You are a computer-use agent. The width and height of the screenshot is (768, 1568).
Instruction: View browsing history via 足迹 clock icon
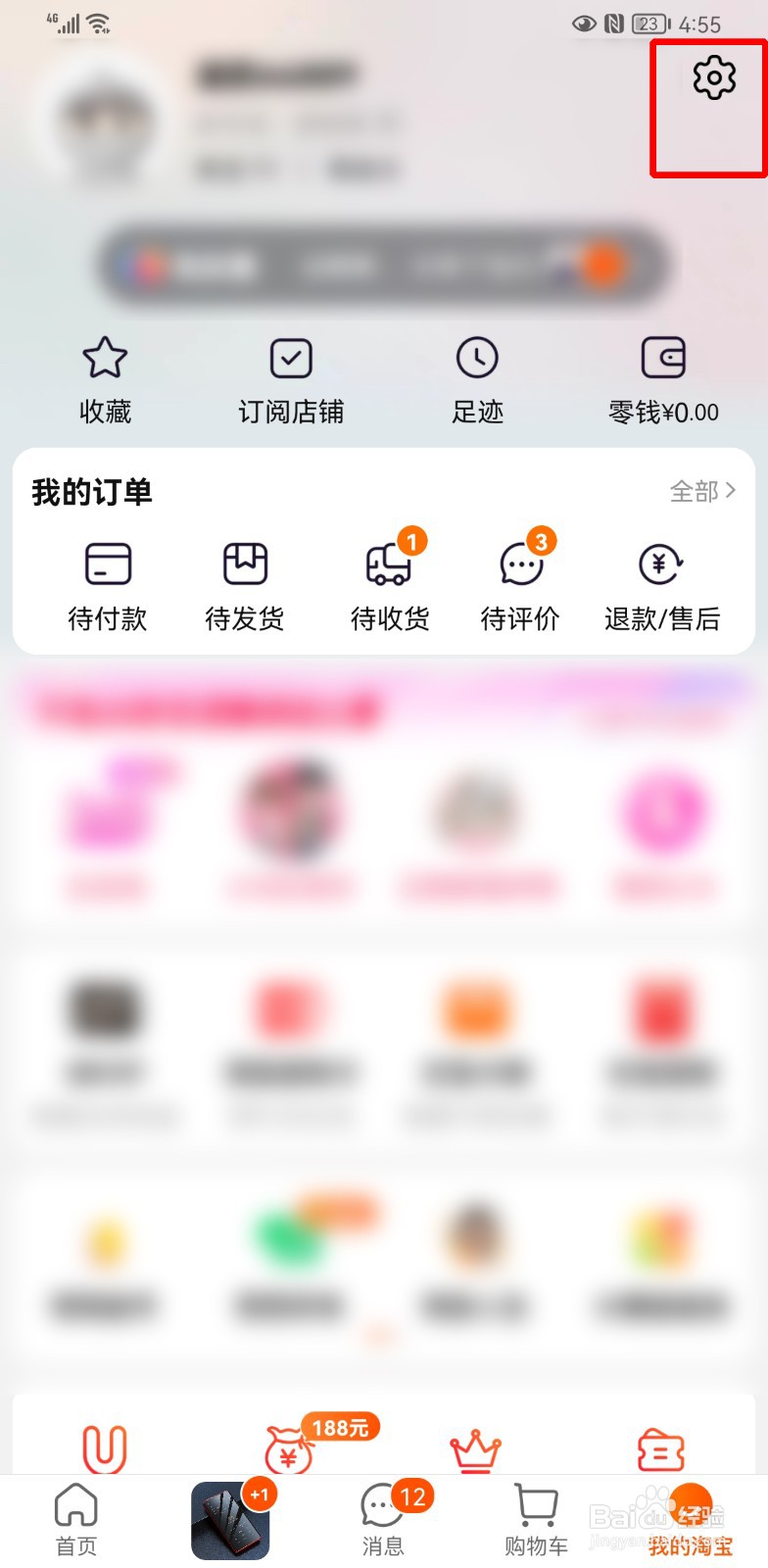click(x=477, y=358)
